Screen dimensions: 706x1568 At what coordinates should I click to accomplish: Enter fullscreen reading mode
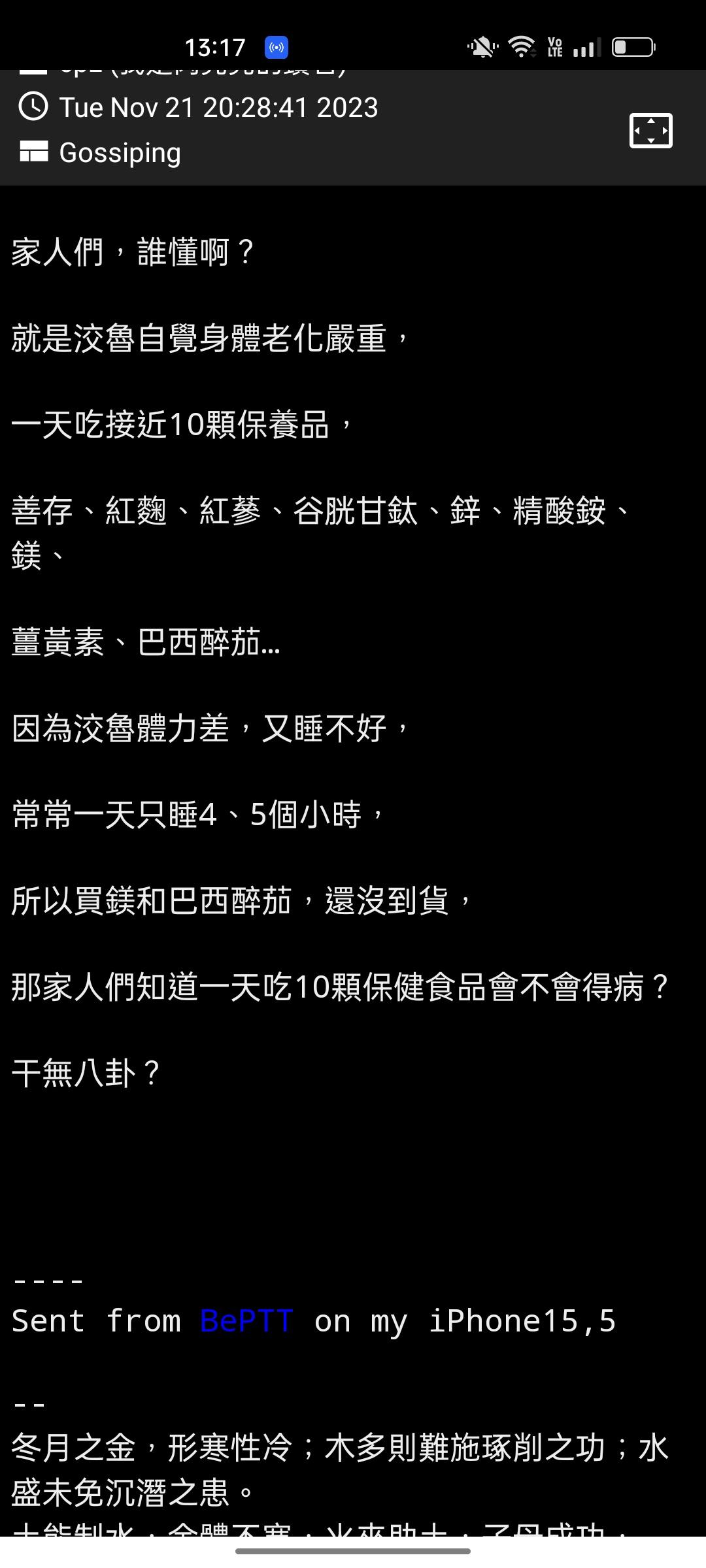tap(650, 131)
